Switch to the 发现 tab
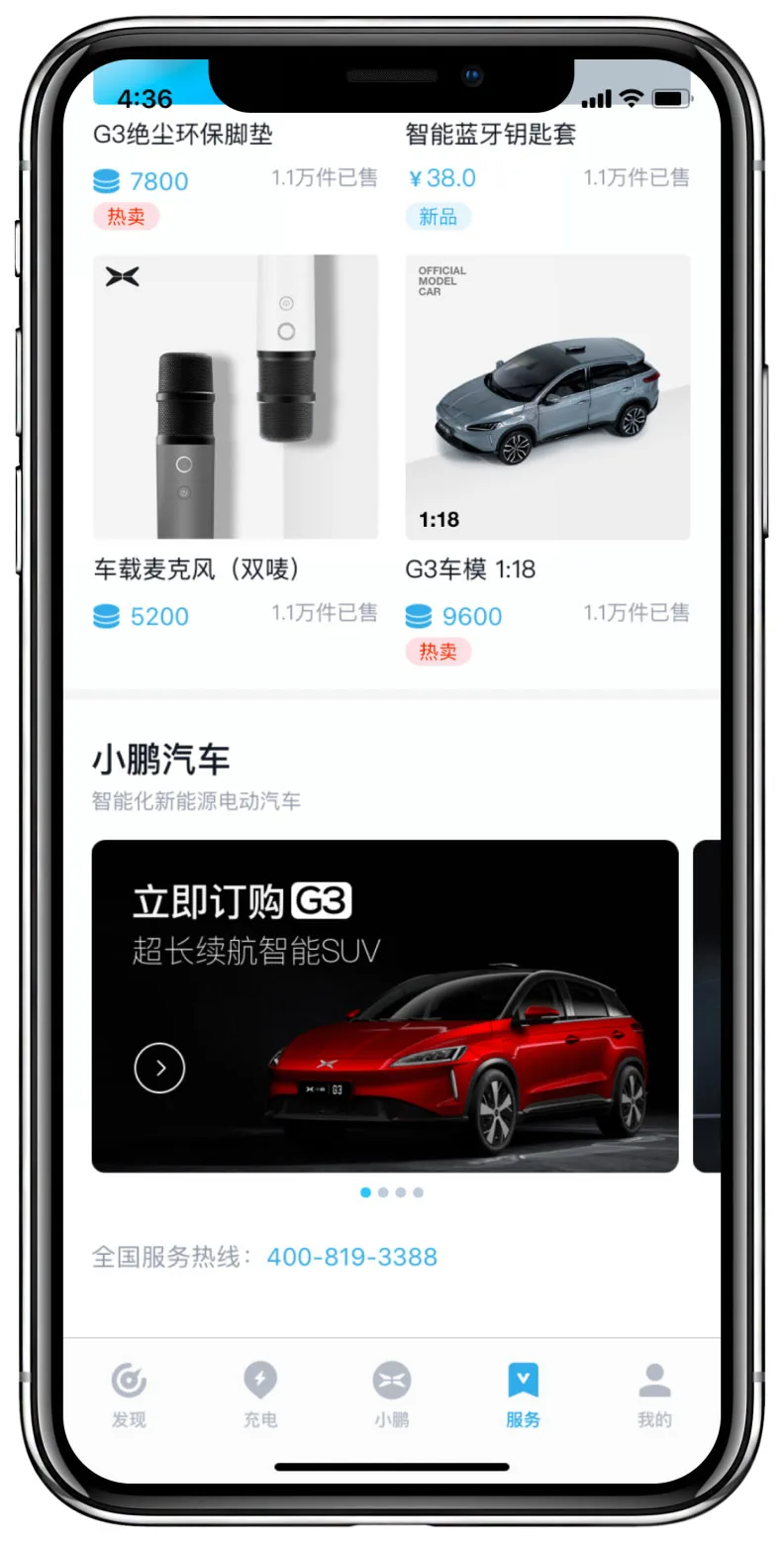 pyautogui.click(x=129, y=1394)
